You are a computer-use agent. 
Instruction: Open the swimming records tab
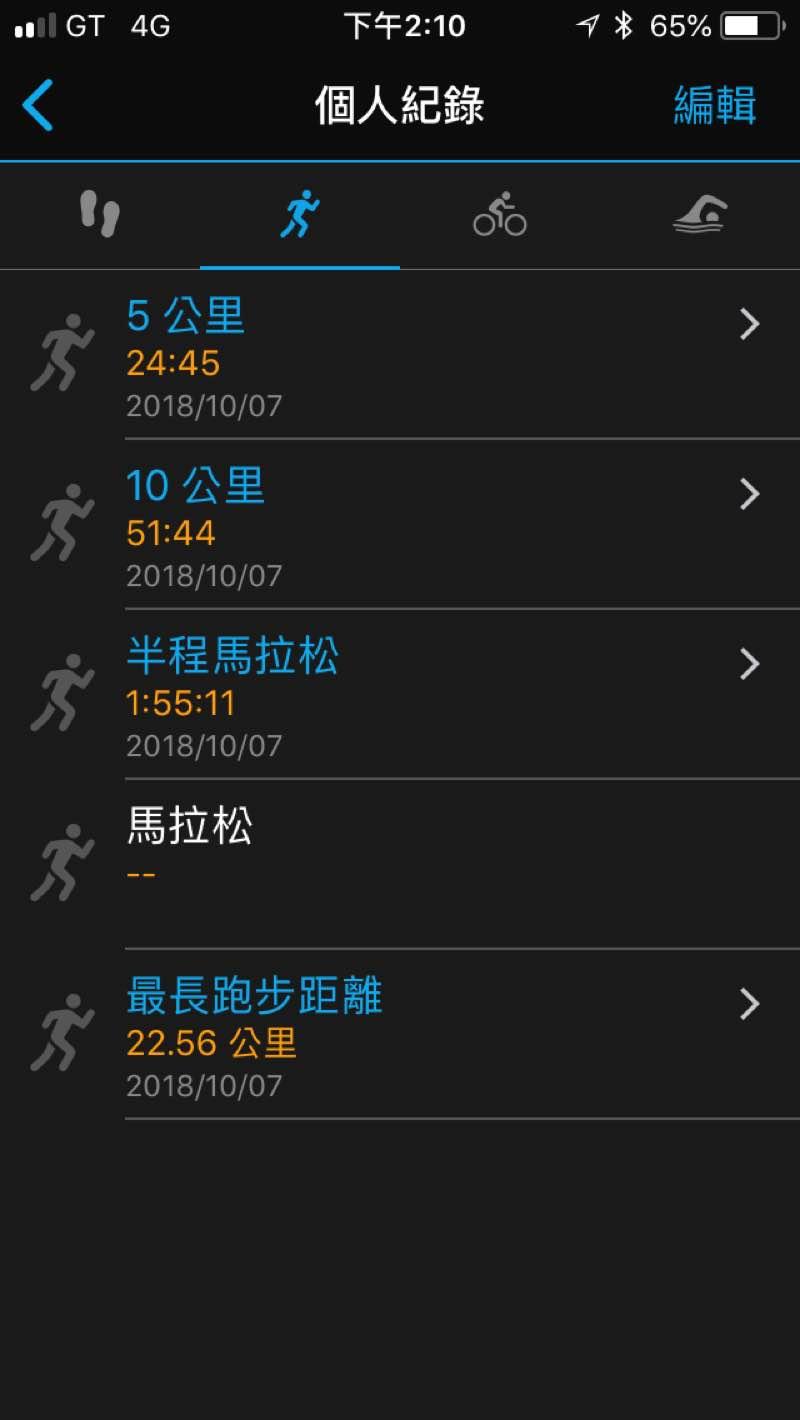click(700, 215)
